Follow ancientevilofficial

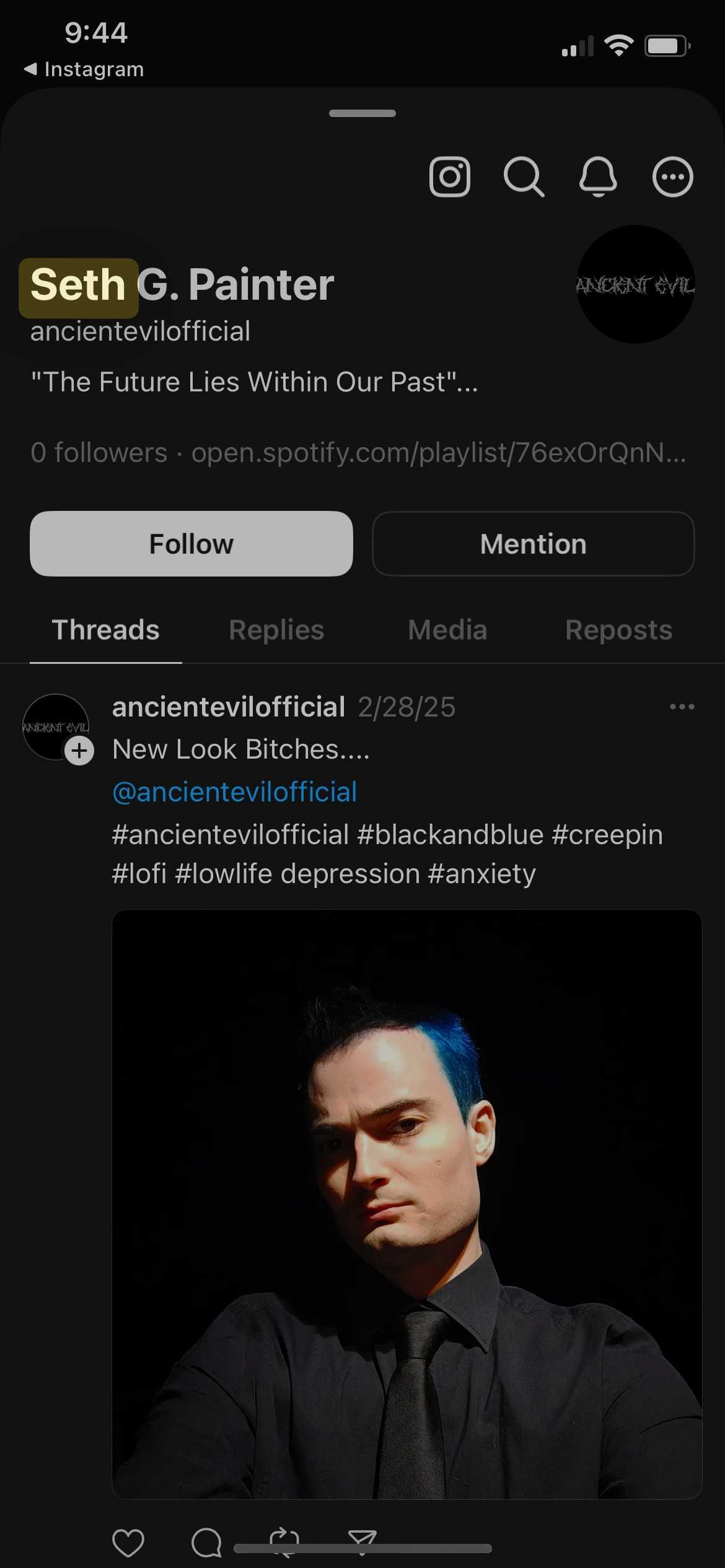click(x=191, y=544)
